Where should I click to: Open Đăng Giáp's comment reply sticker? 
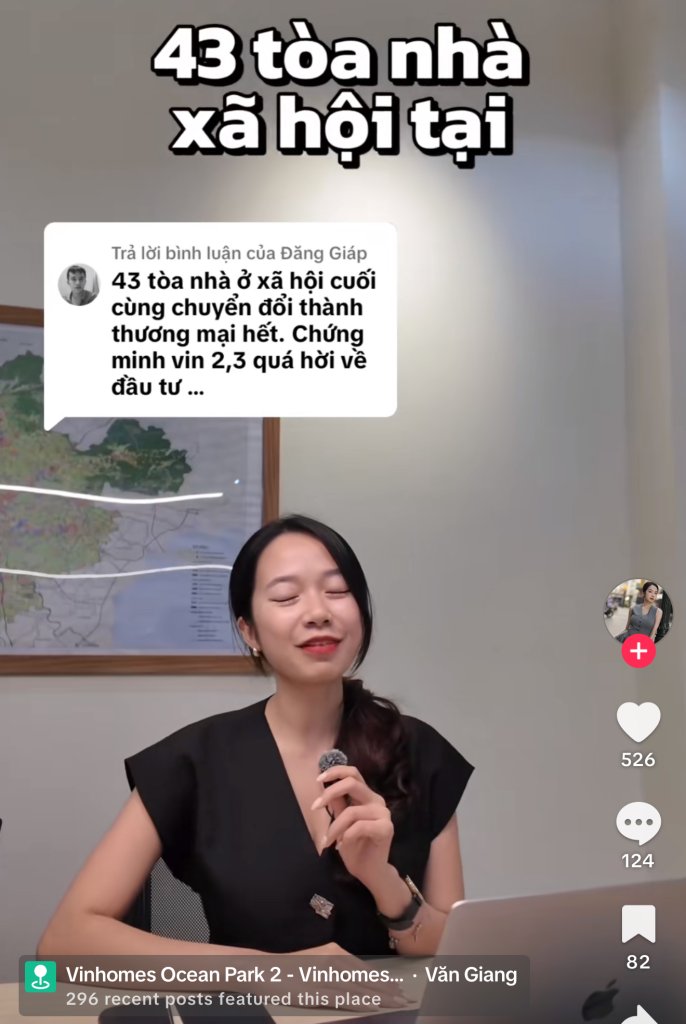click(220, 320)
